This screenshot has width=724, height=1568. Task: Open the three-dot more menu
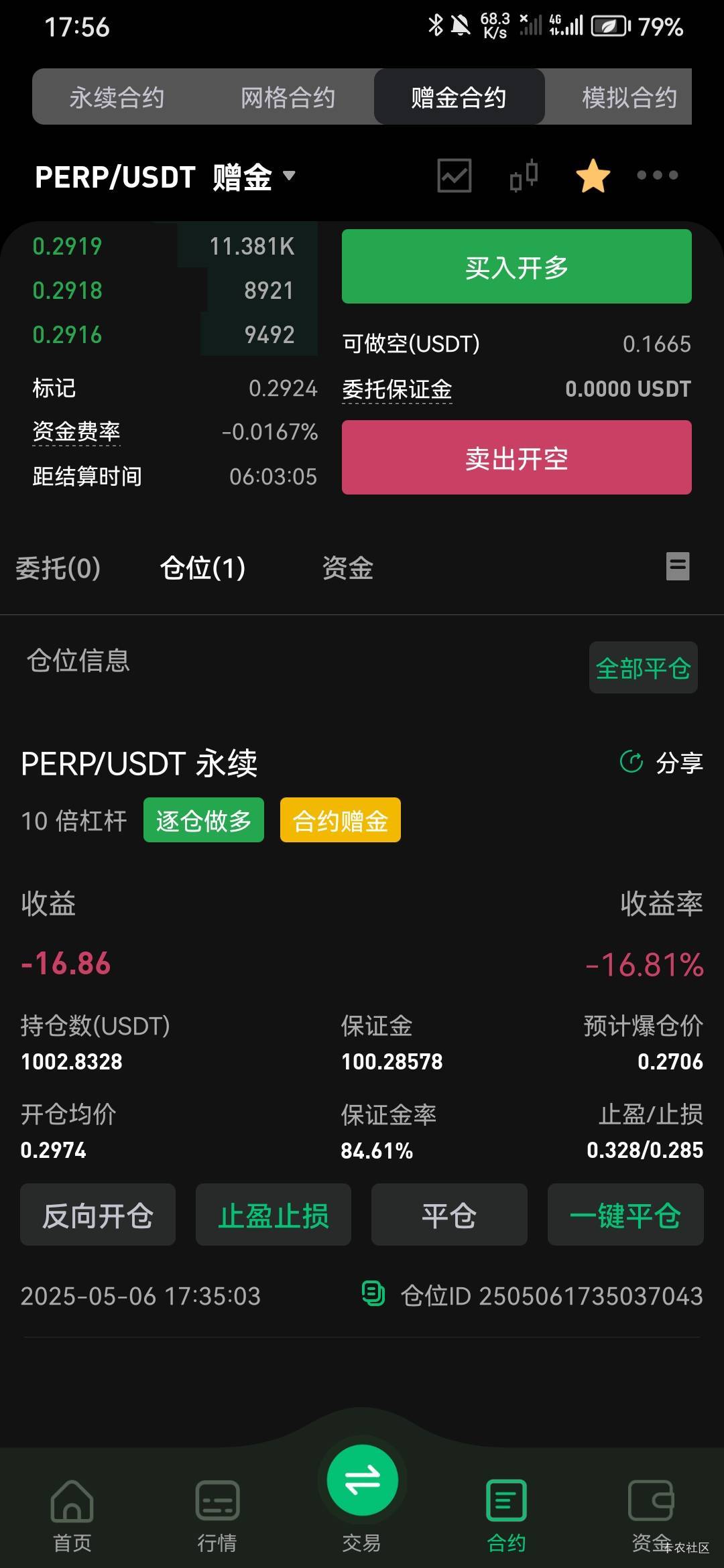point(658,176)
